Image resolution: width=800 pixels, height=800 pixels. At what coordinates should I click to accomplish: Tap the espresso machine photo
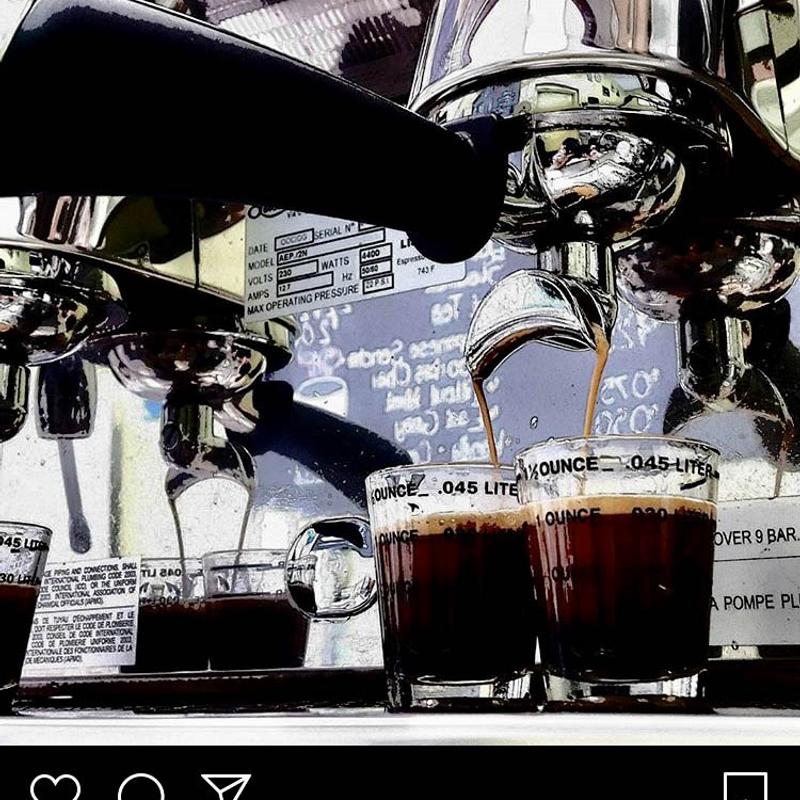[400, 370]
